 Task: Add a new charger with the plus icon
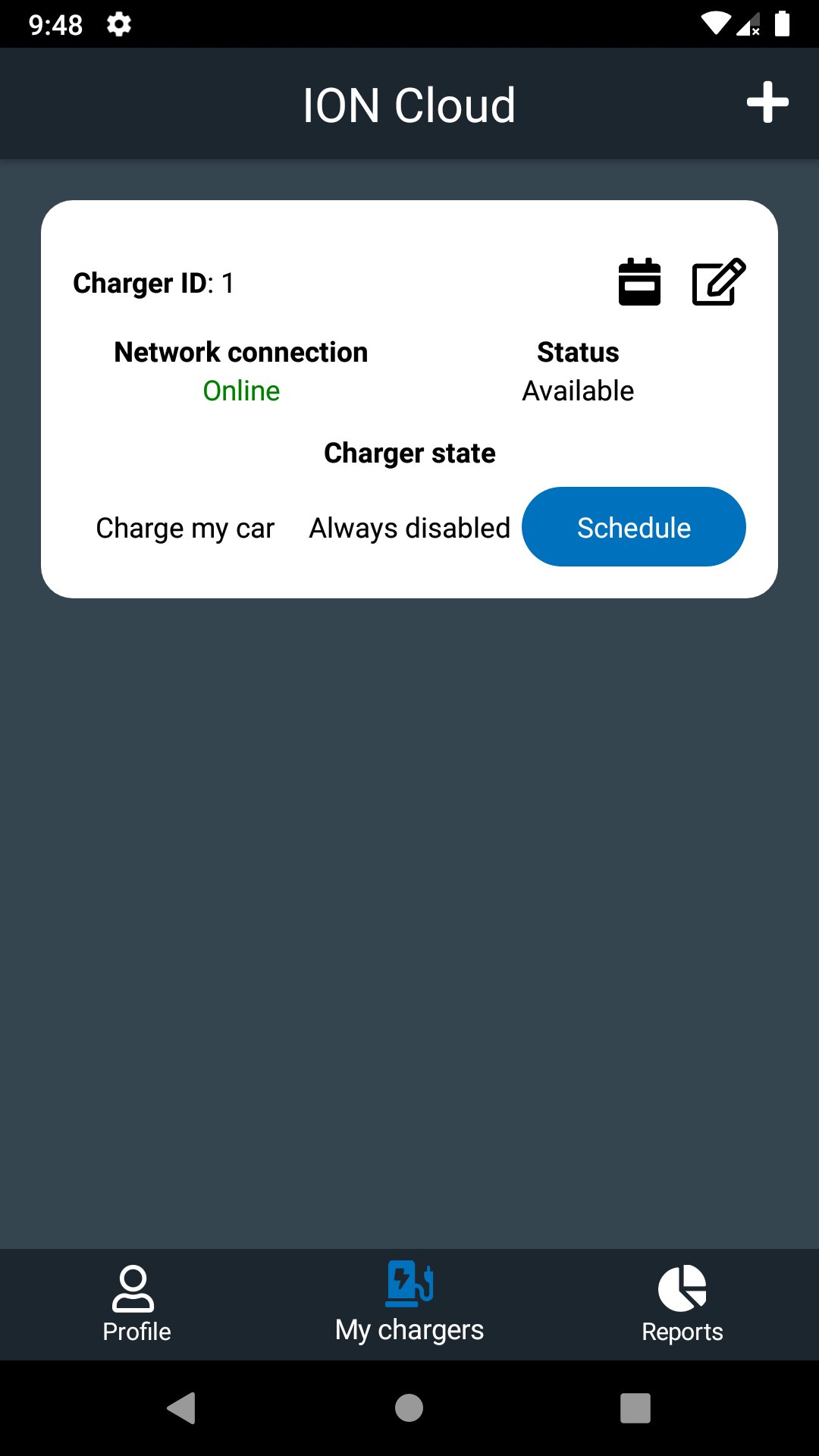767,103
